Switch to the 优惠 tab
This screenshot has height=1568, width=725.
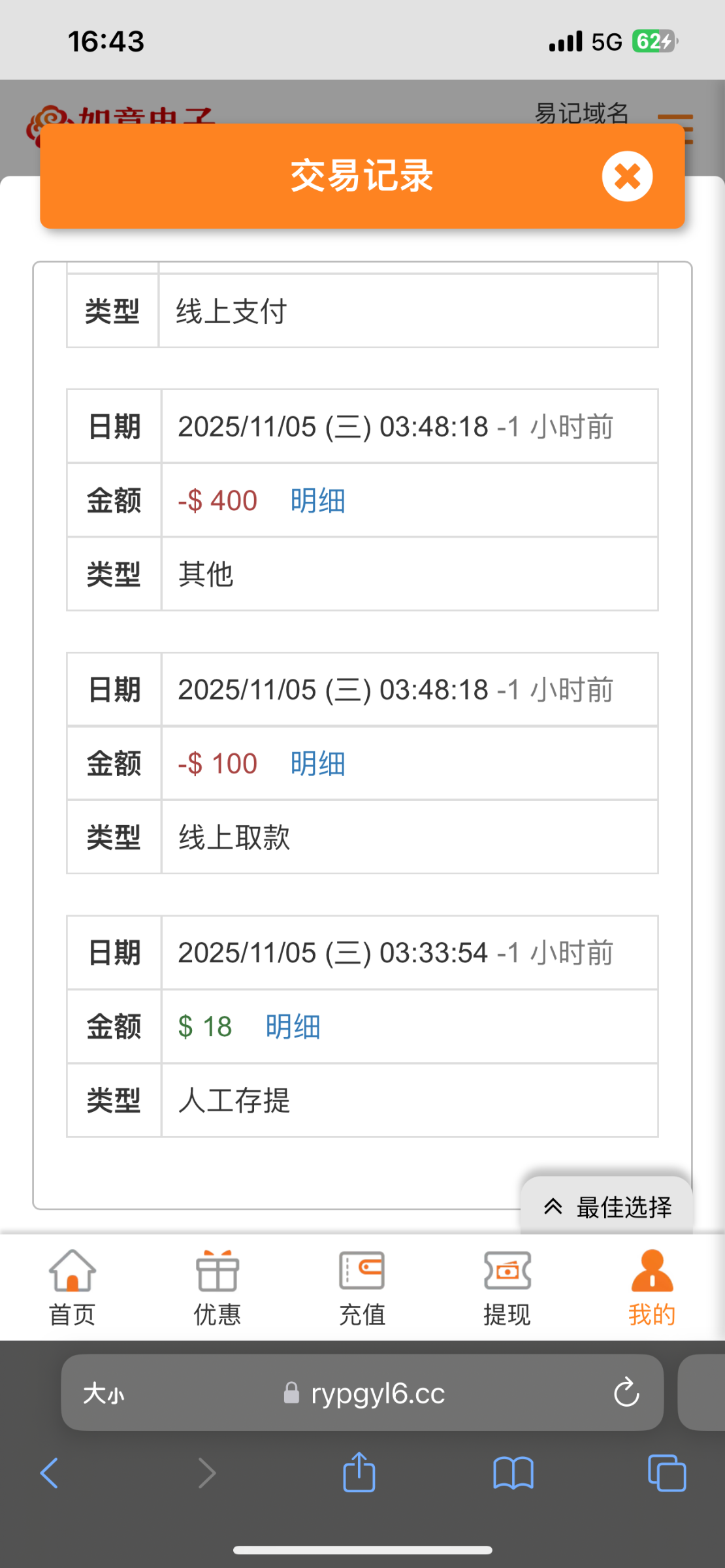217,1287
